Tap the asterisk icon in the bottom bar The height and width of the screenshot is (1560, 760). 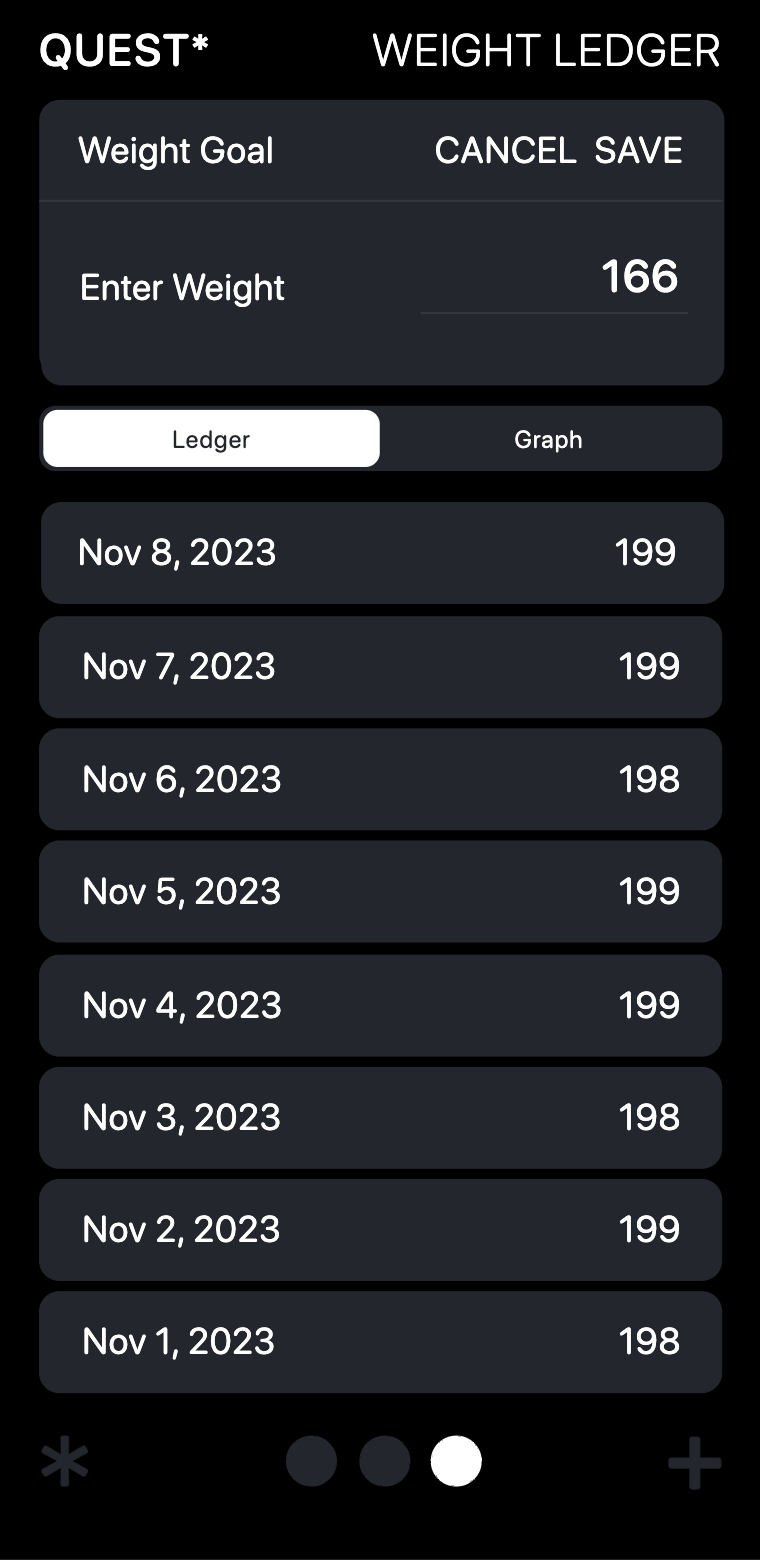coord(65,1463)
